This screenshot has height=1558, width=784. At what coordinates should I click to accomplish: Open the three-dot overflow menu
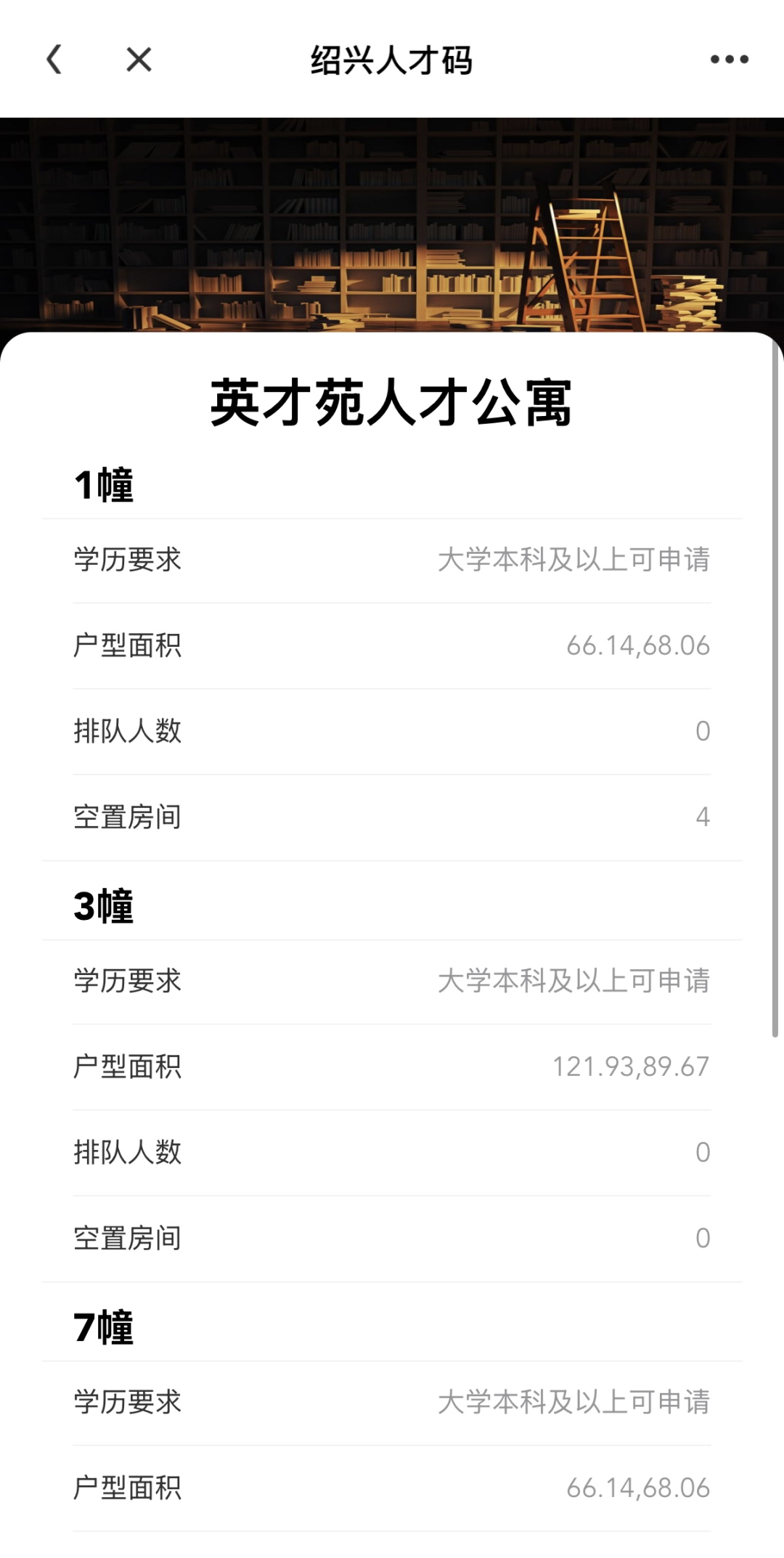tap(729, 60)
